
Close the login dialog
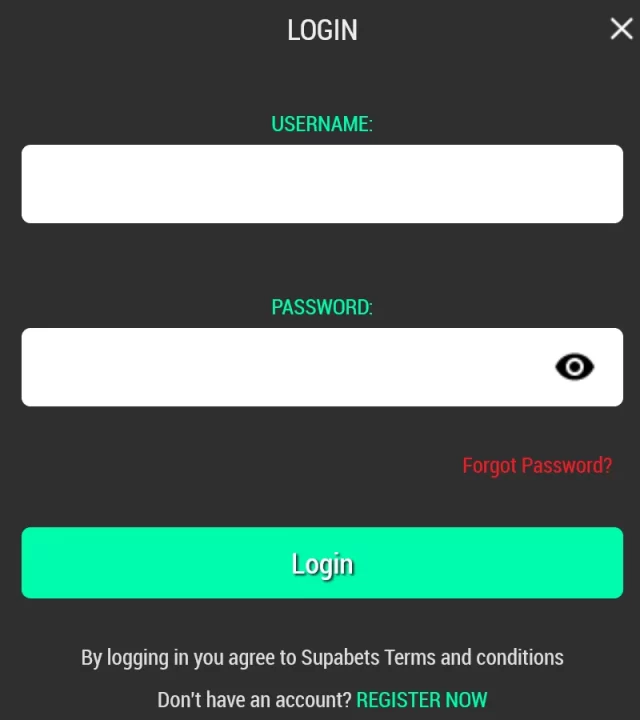click(x=621, y=29)
